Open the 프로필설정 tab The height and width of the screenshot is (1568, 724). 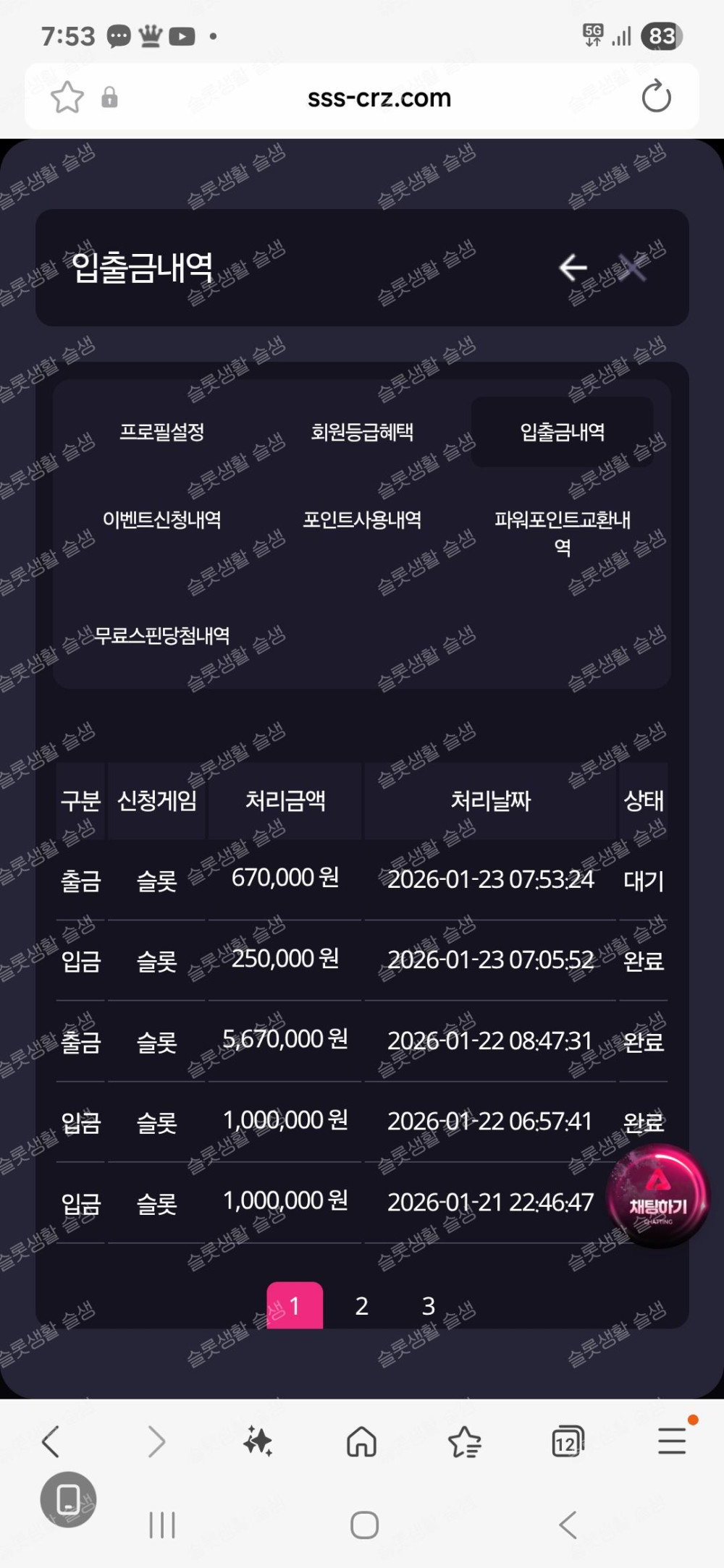pyautogui.click(x=161, y=432)
